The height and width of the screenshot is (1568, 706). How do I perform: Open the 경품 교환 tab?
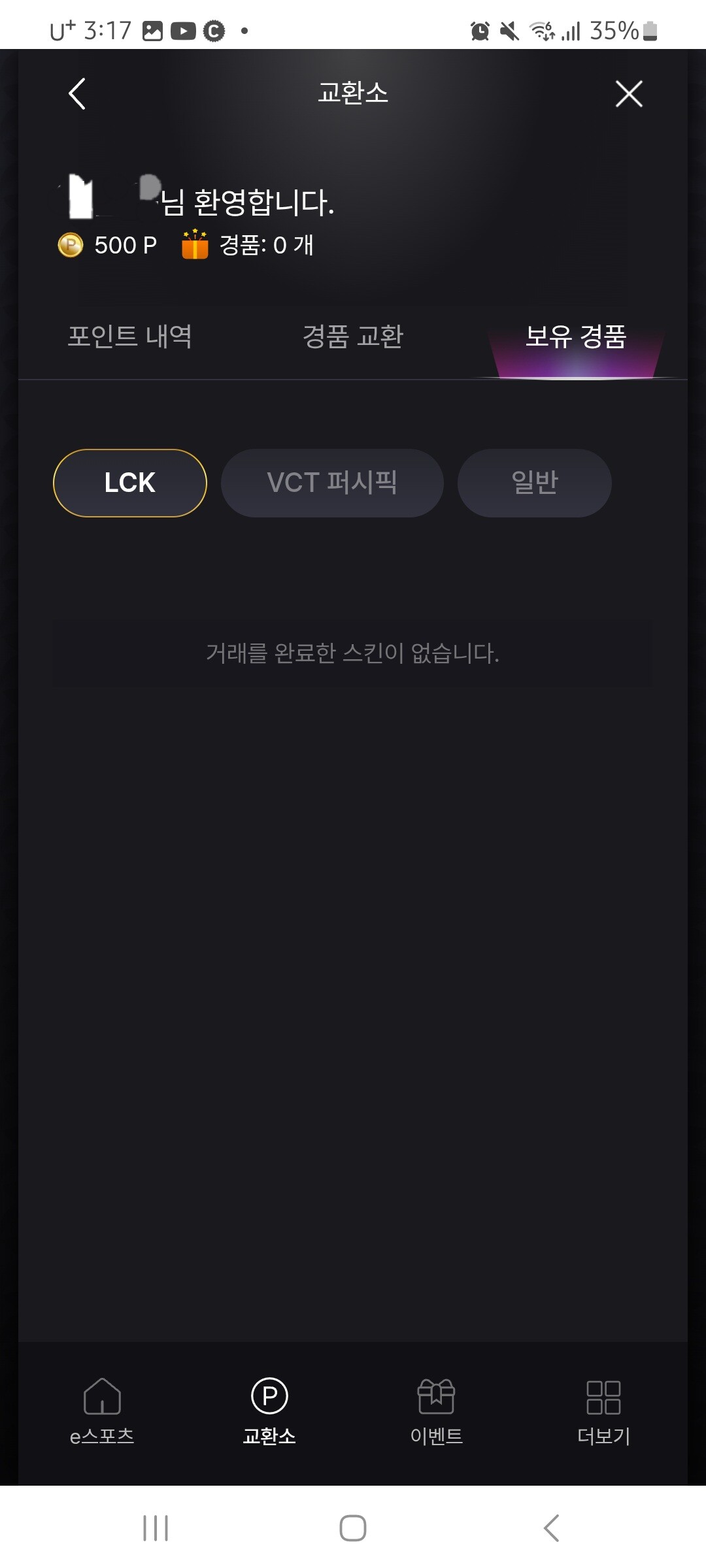point(353,336)
